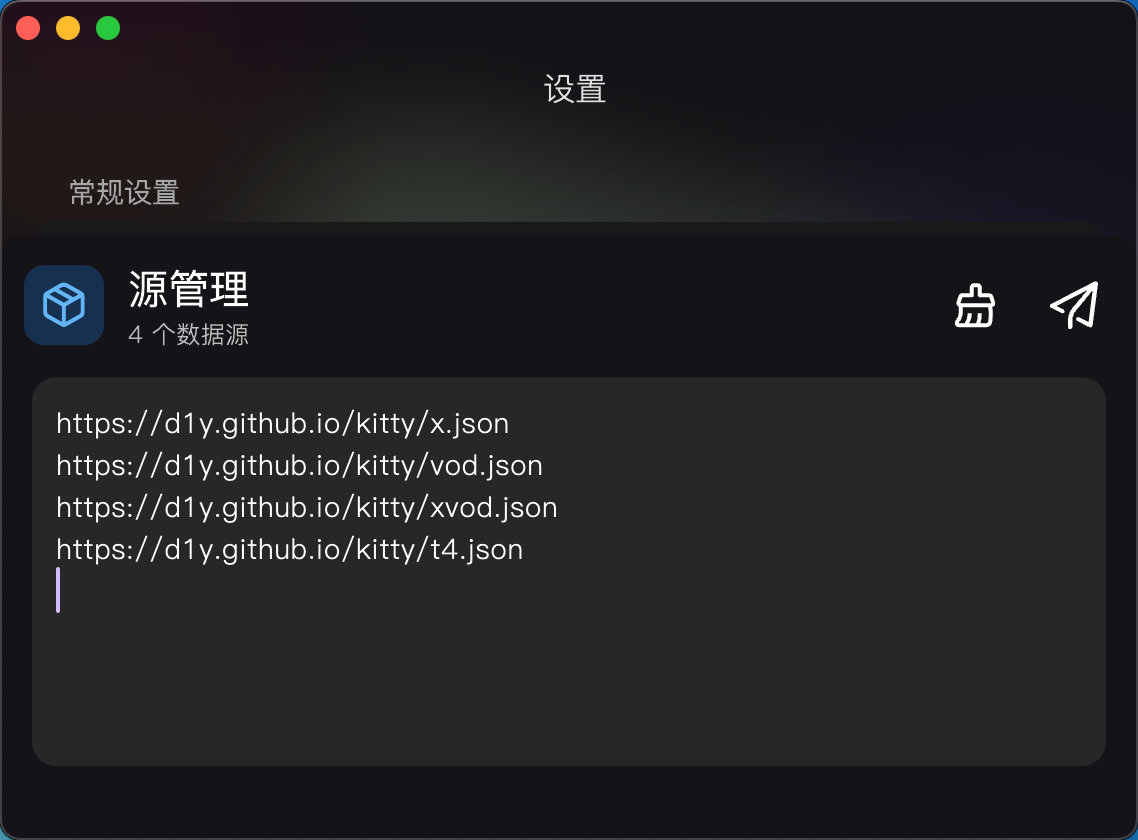Close the window with the red button
This screenshot has width=1138, height=840.
click(x=28, y=29)
